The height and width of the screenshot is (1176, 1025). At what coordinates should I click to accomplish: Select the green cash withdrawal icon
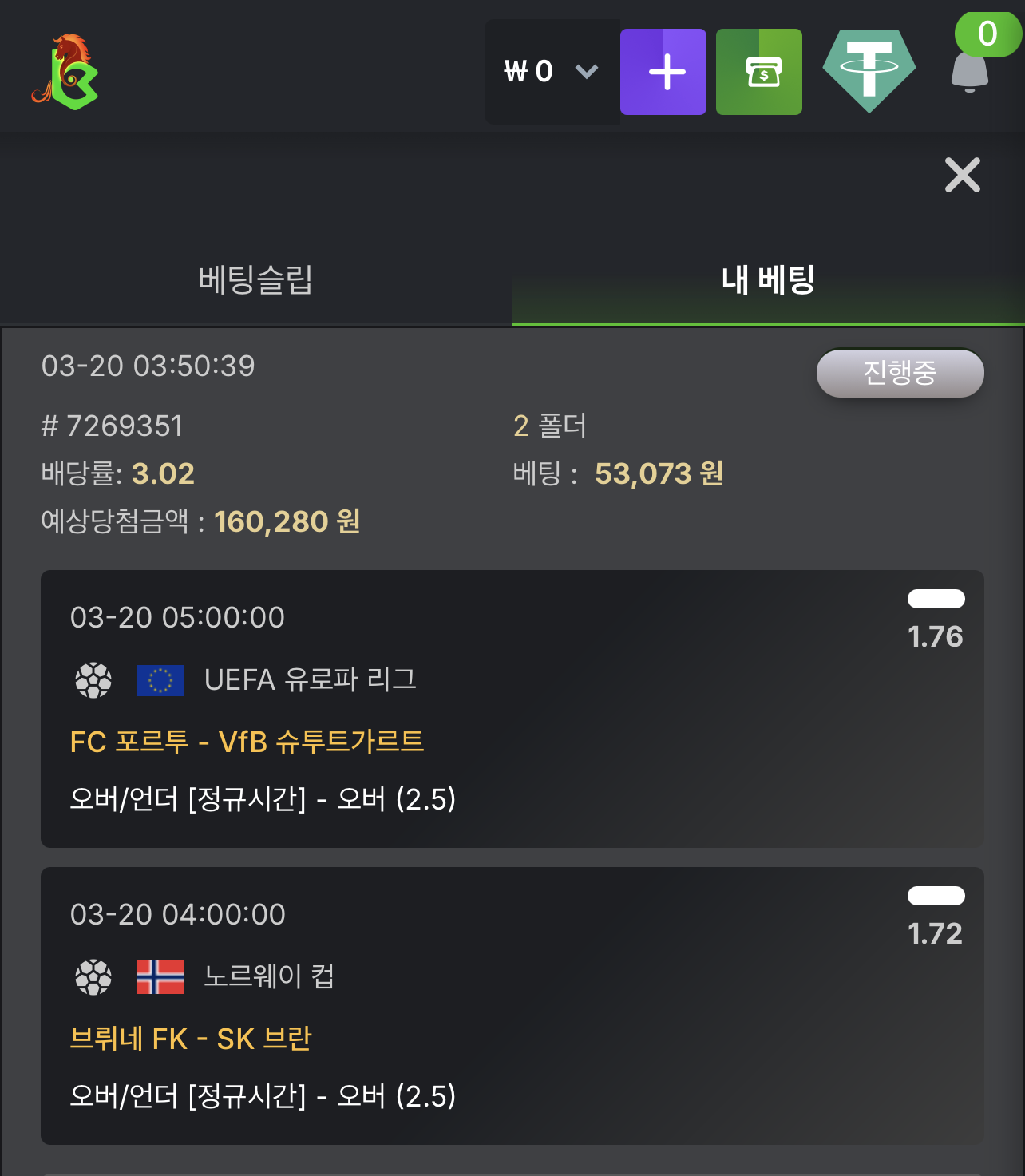tap(758, 70)
